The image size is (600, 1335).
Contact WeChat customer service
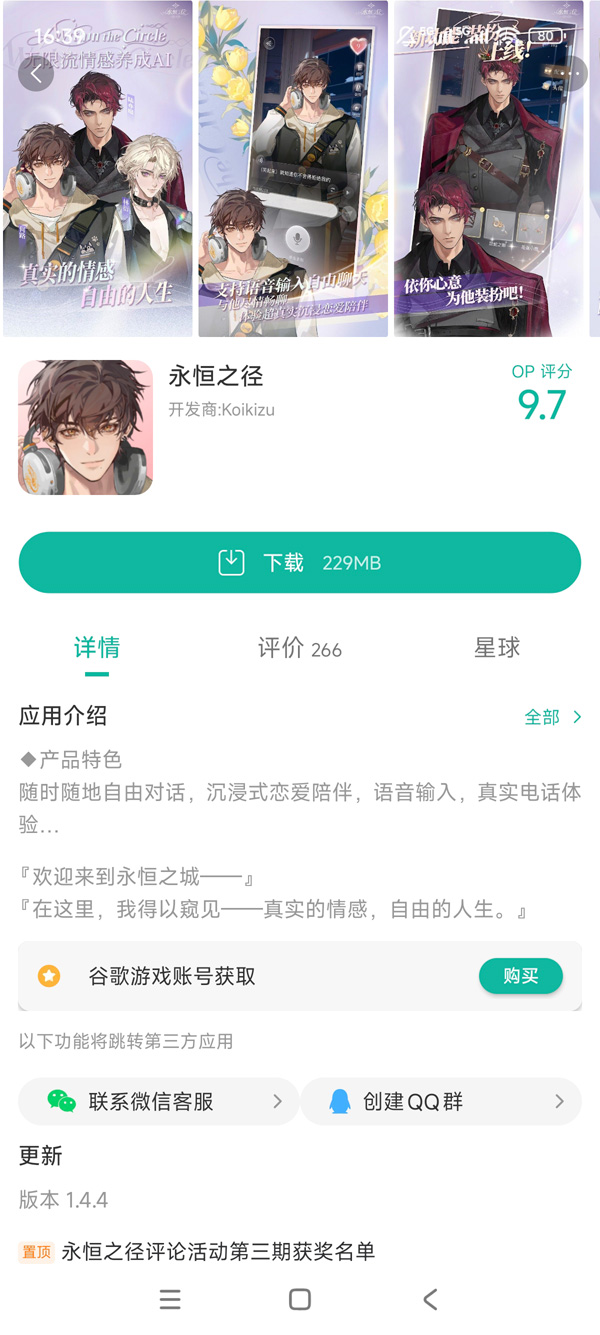coord(158,1102)
